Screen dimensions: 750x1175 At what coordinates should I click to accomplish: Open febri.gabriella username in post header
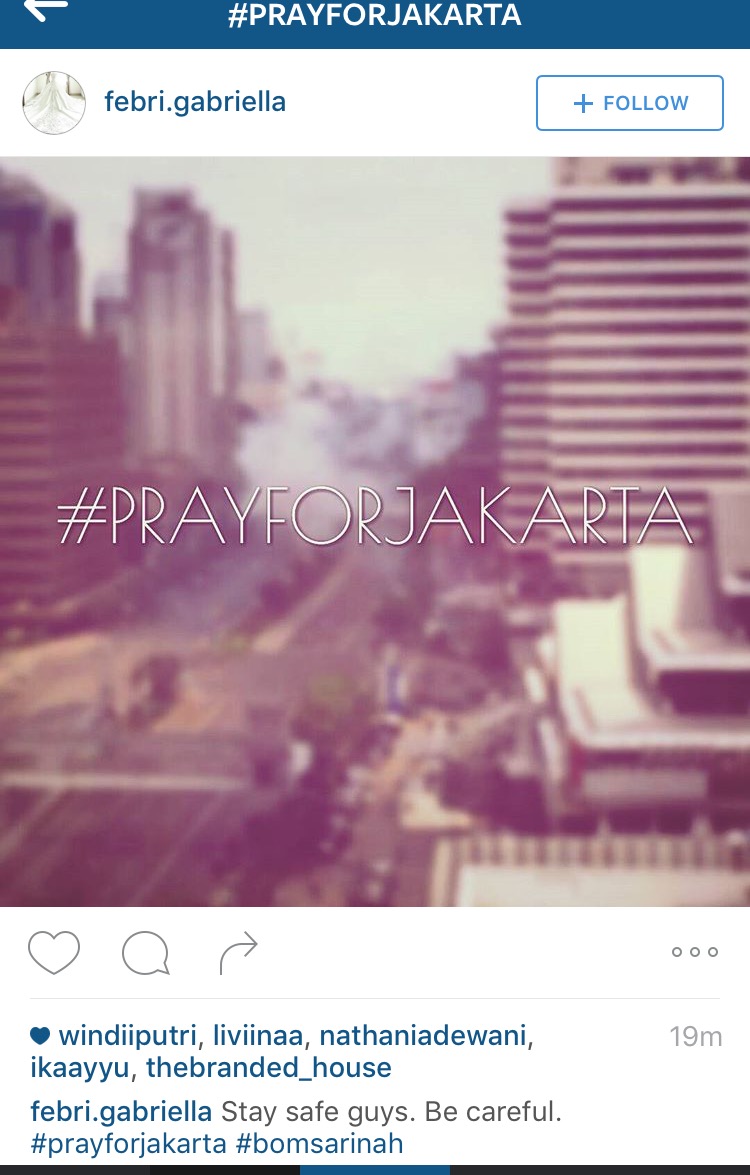point(195,102)
